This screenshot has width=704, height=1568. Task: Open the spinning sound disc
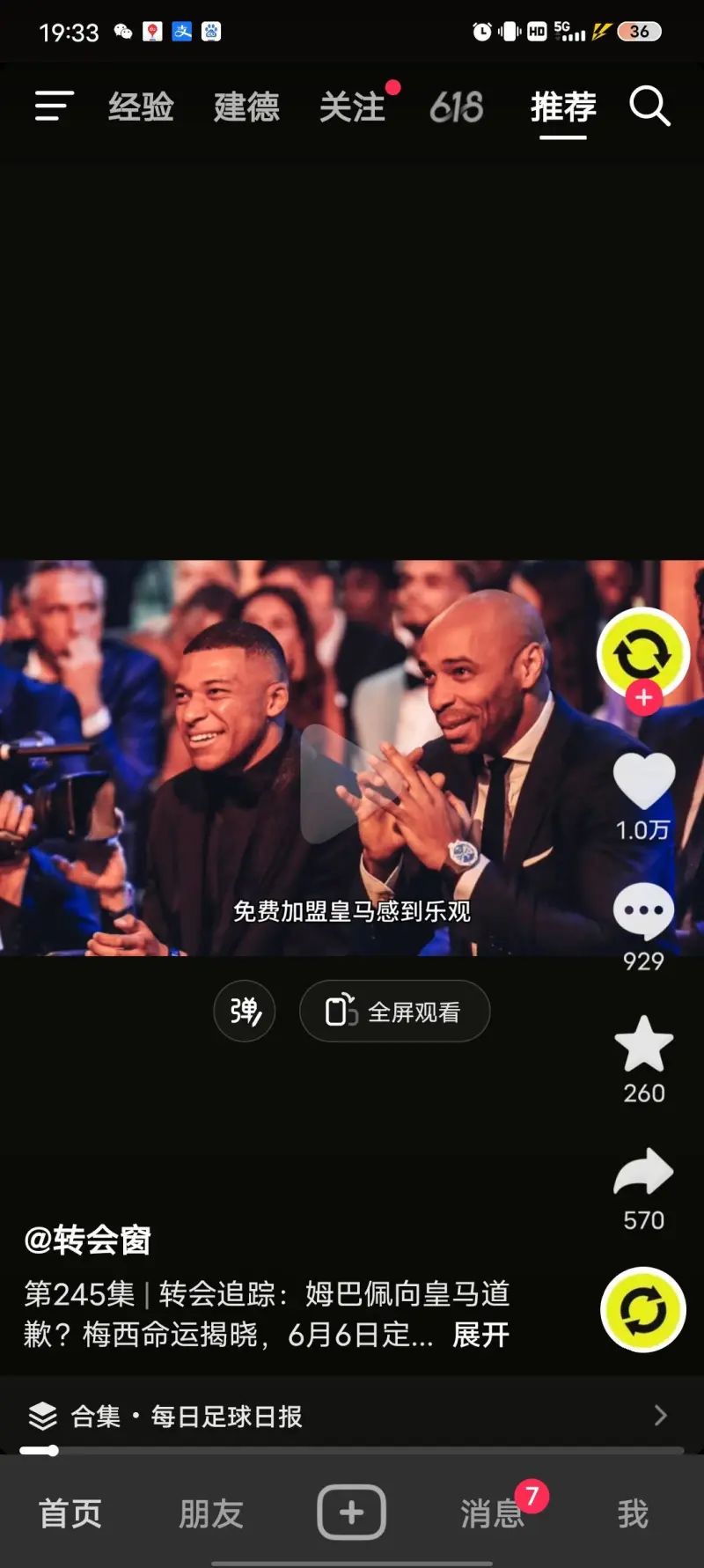coord(643,1310)
